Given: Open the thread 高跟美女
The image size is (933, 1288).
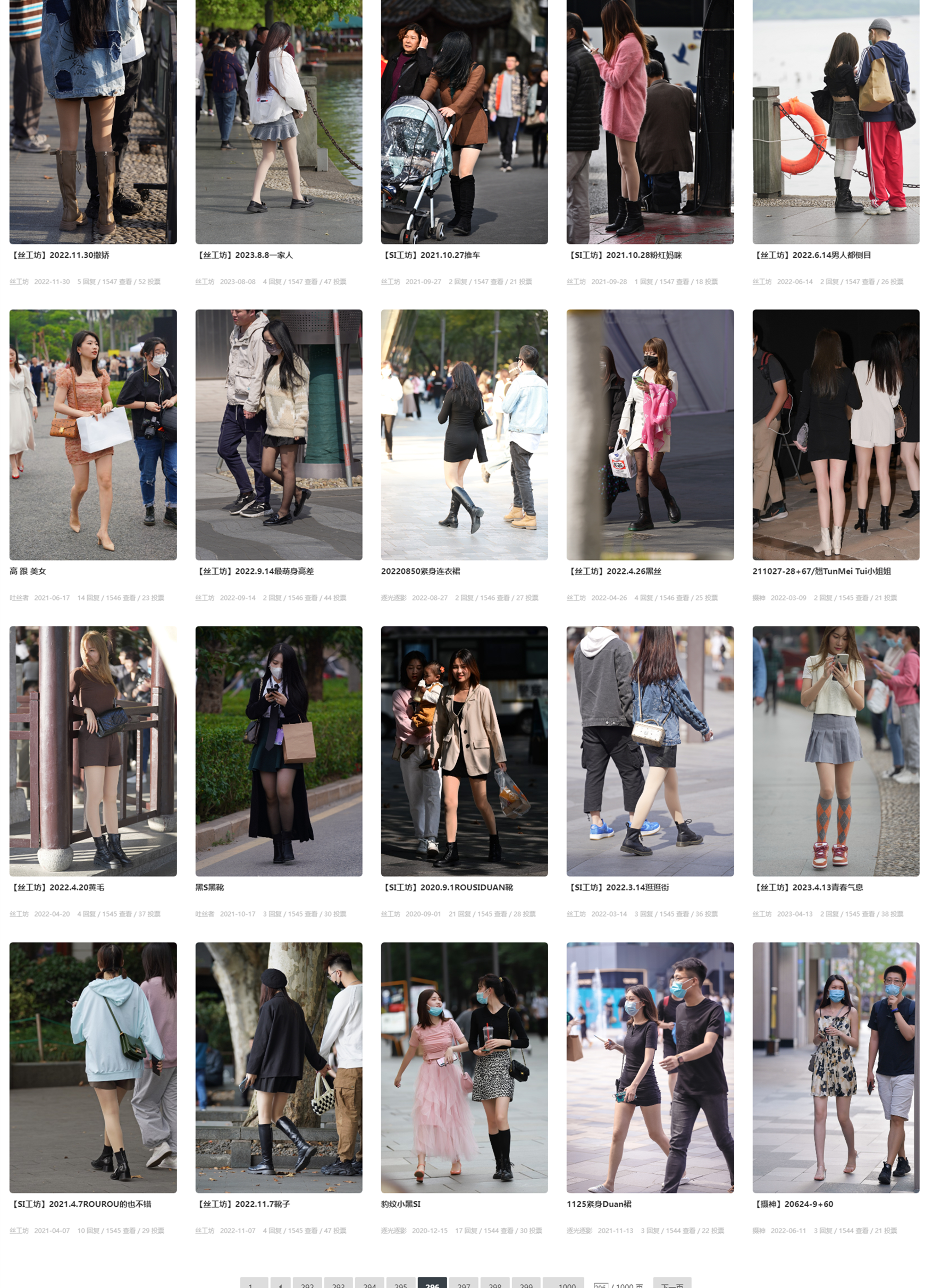Looking at the screenshot, I should click(x=28, y=571).
